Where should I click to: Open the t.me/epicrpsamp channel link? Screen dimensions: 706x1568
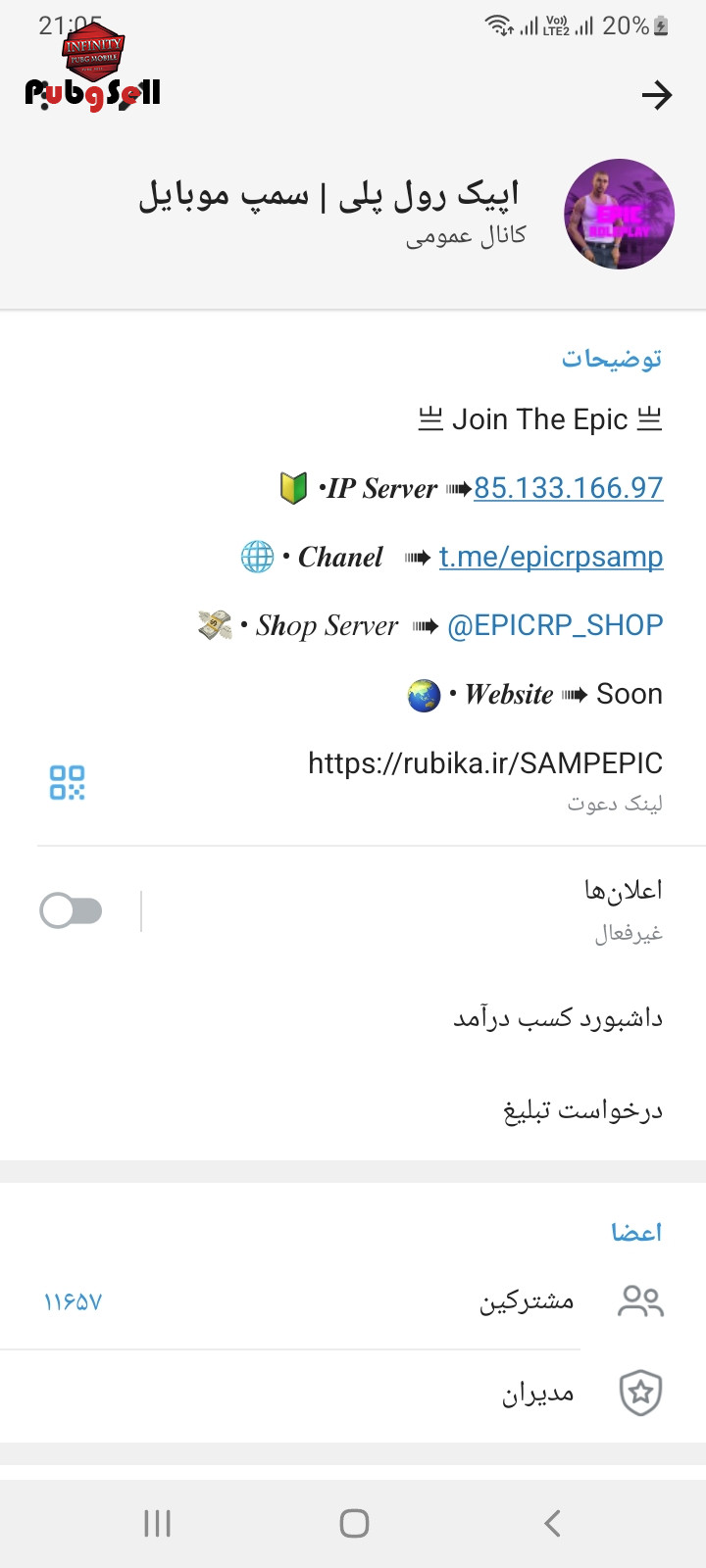coord(551,556)
